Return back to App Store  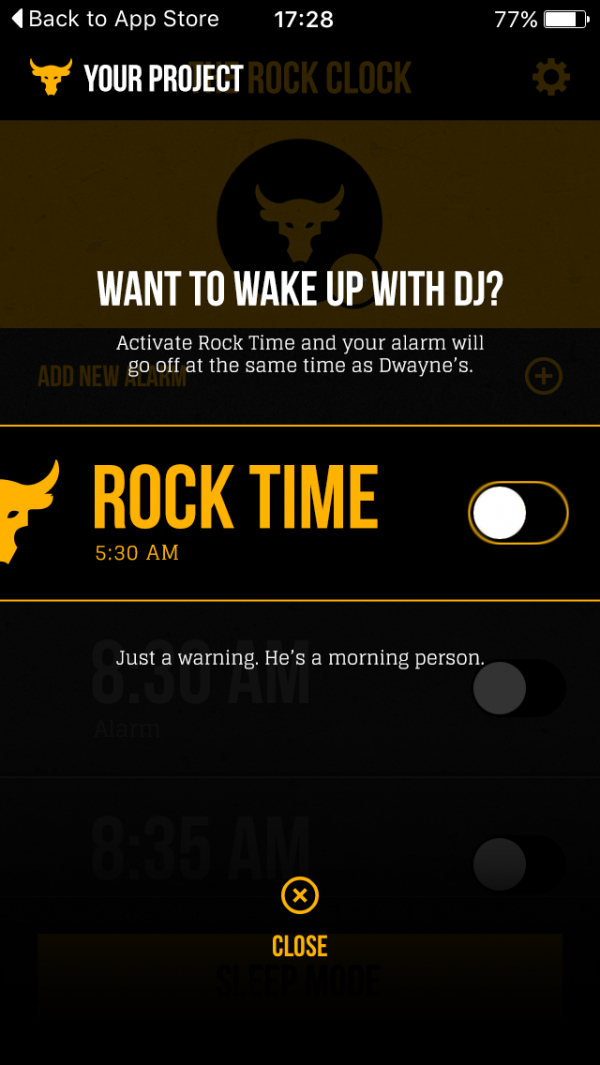(114, 19)
